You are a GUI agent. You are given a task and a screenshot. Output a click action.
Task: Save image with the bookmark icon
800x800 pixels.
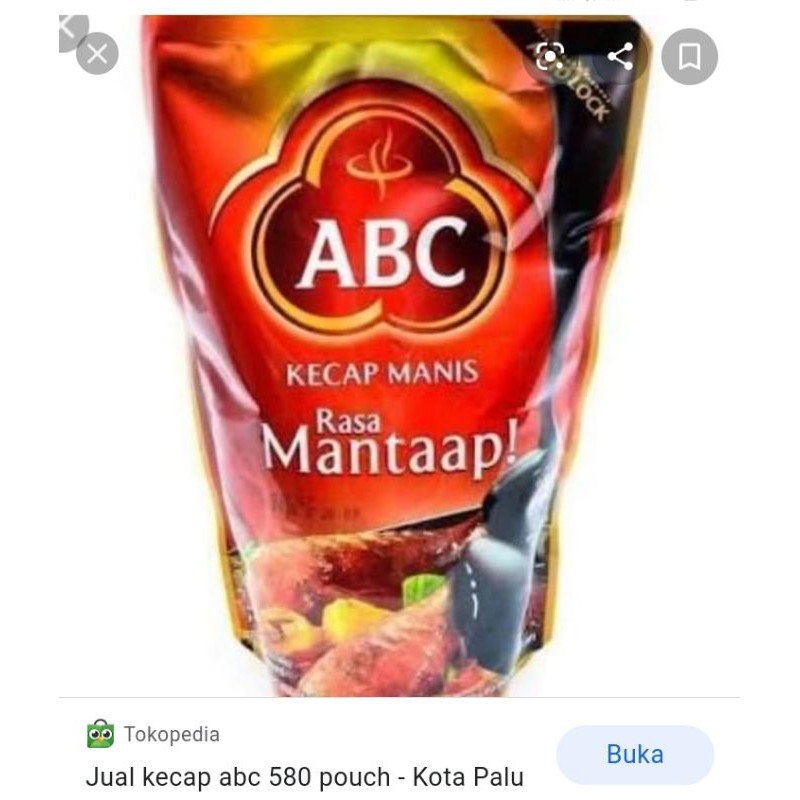[689, 56]
